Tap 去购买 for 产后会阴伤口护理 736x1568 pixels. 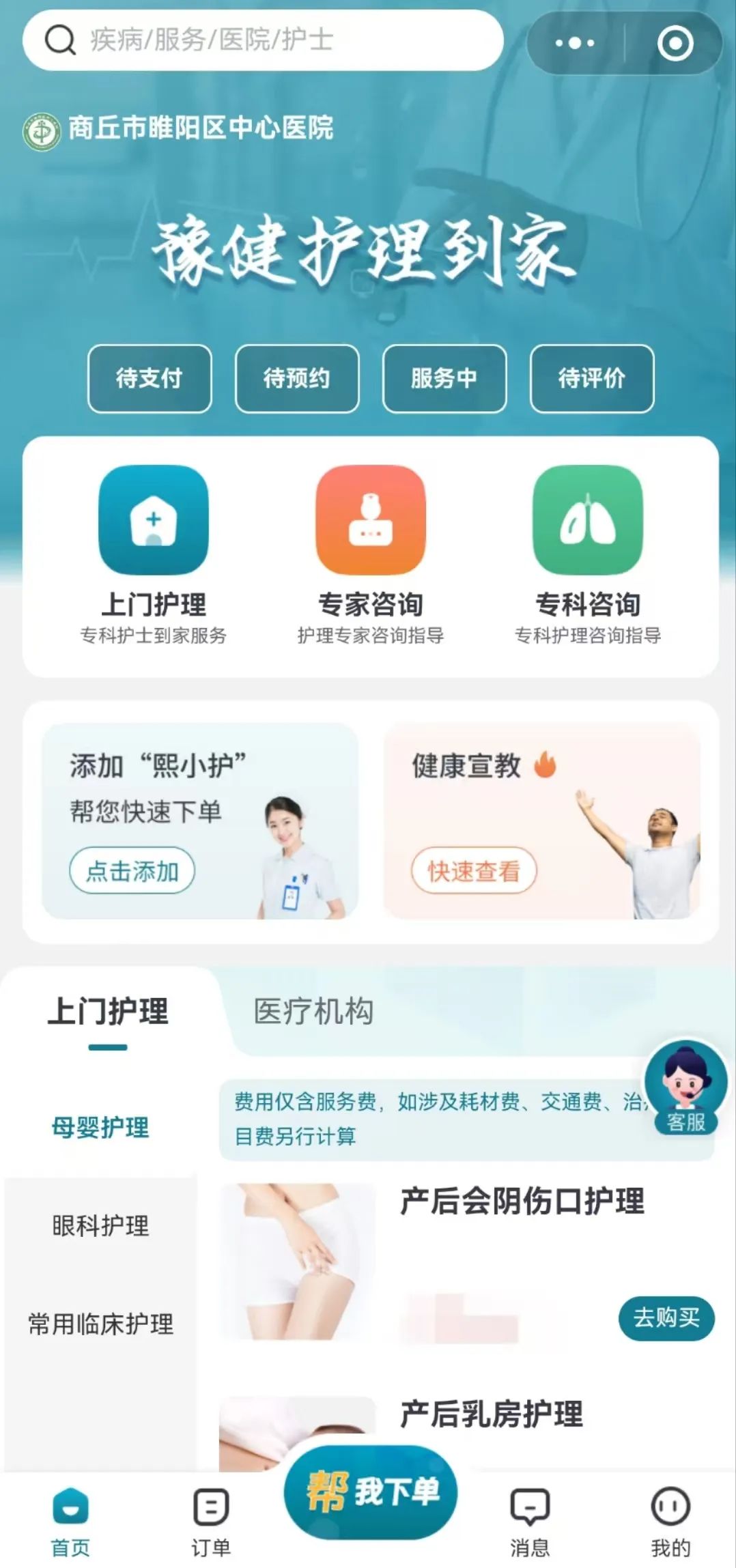pyautogui.click(x=666, y=1317)
